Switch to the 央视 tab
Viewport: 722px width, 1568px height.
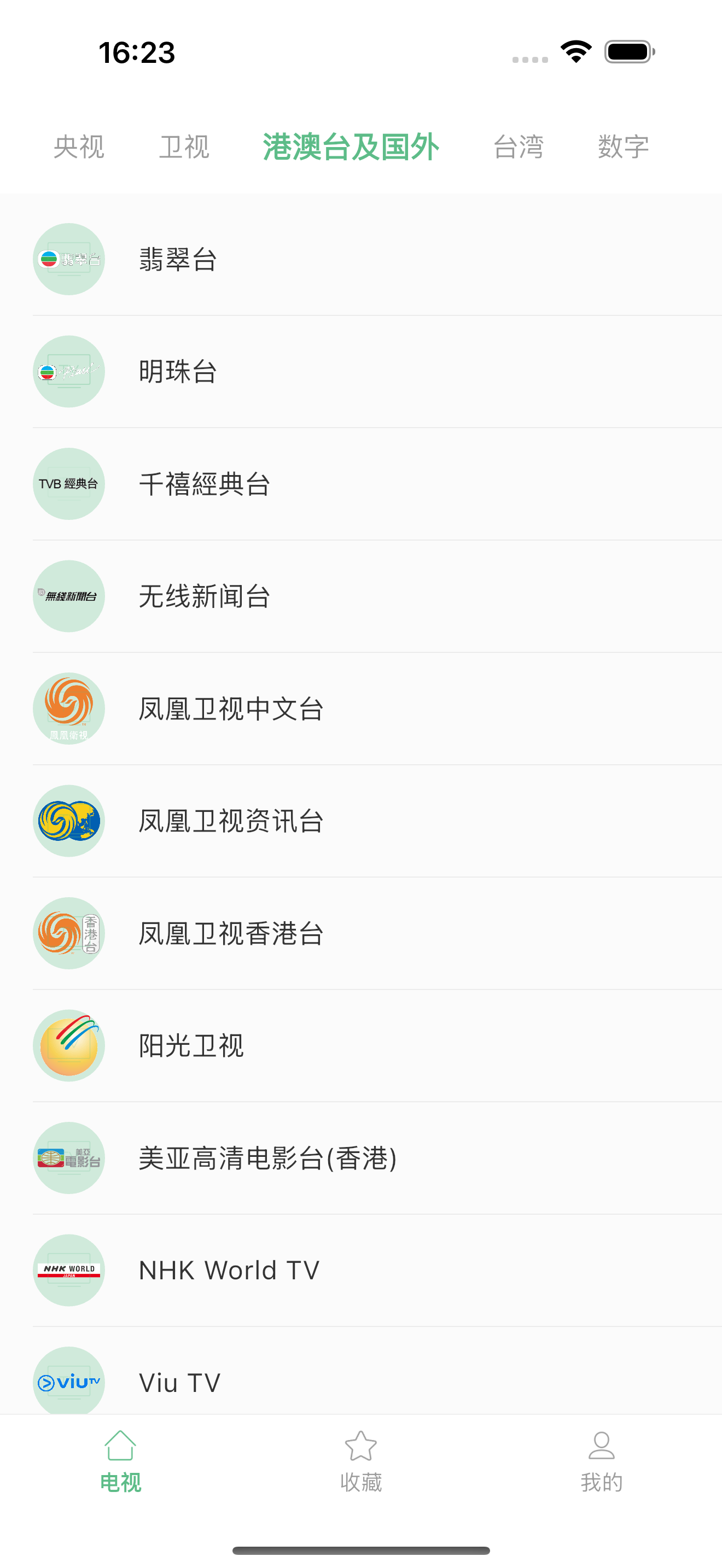click(79, 147)
